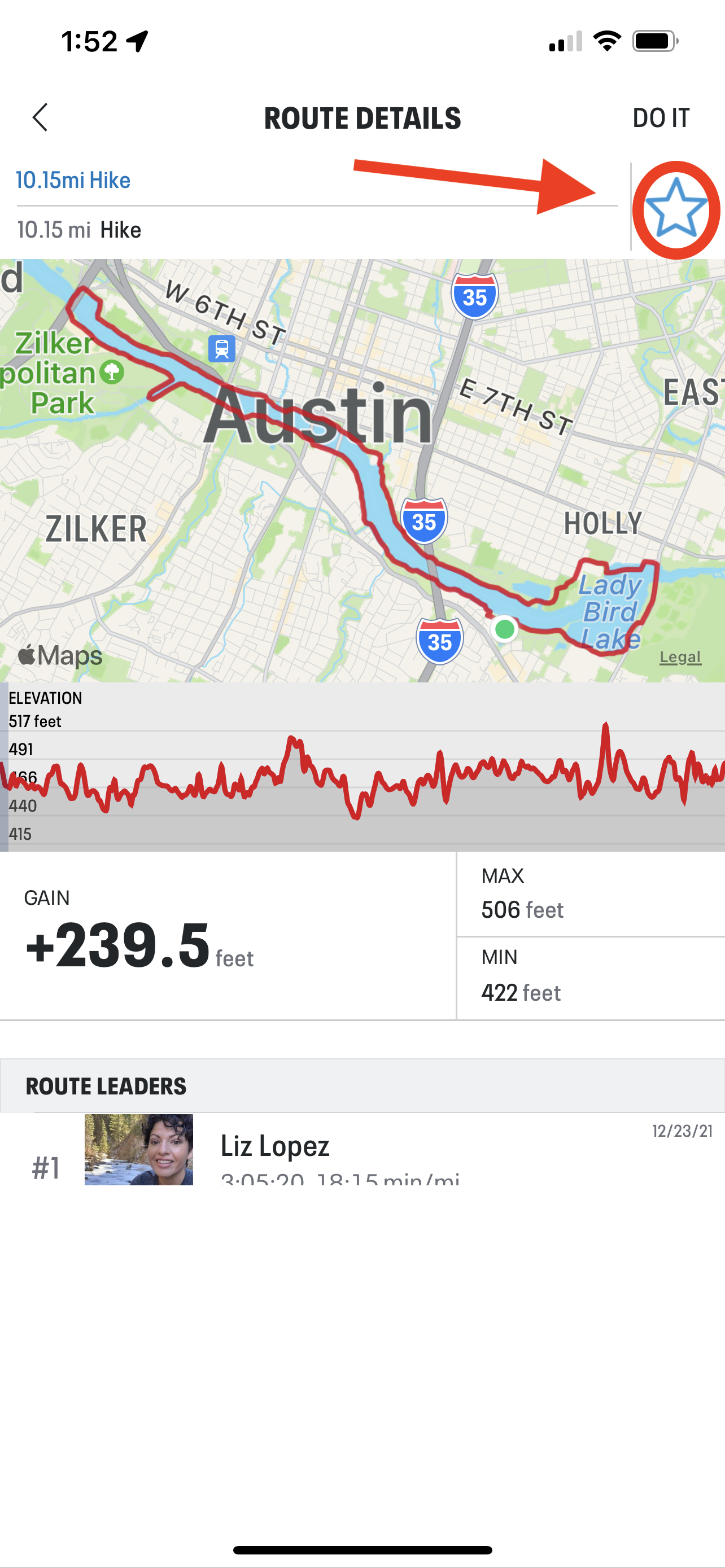Viewport: 725px width, 1568px height.
Task: Tap the 10.15mi Hike route name
Action: coord(73,180)
